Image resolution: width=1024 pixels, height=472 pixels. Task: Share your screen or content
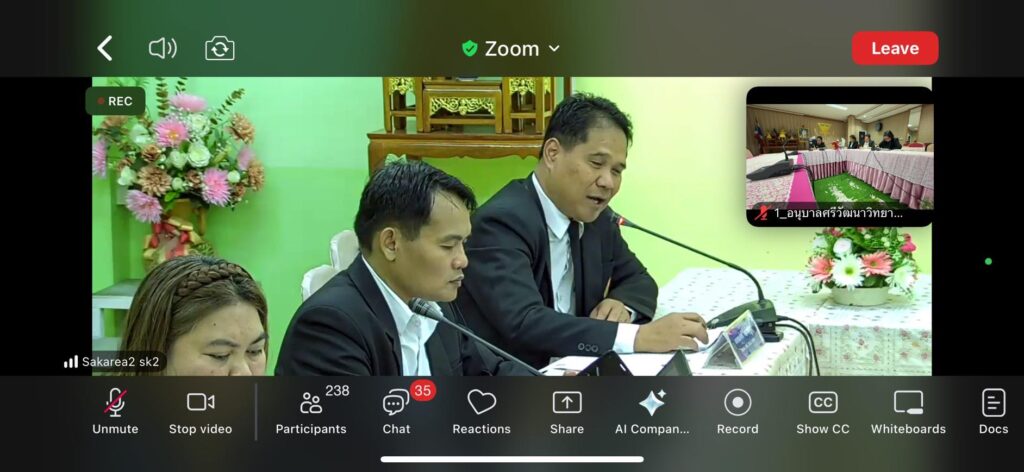(x=566, y=411)
